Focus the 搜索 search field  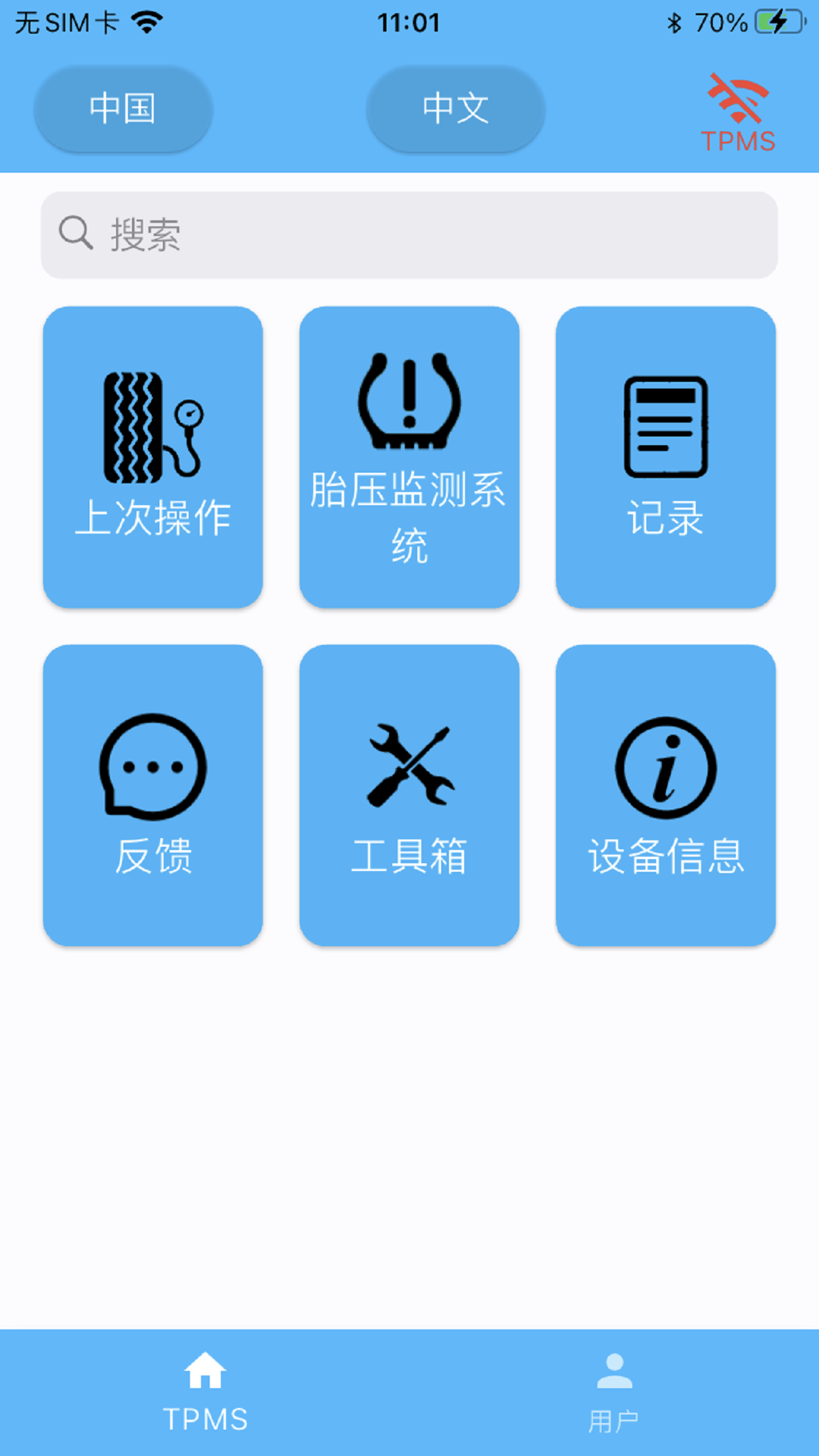(409, 235)
